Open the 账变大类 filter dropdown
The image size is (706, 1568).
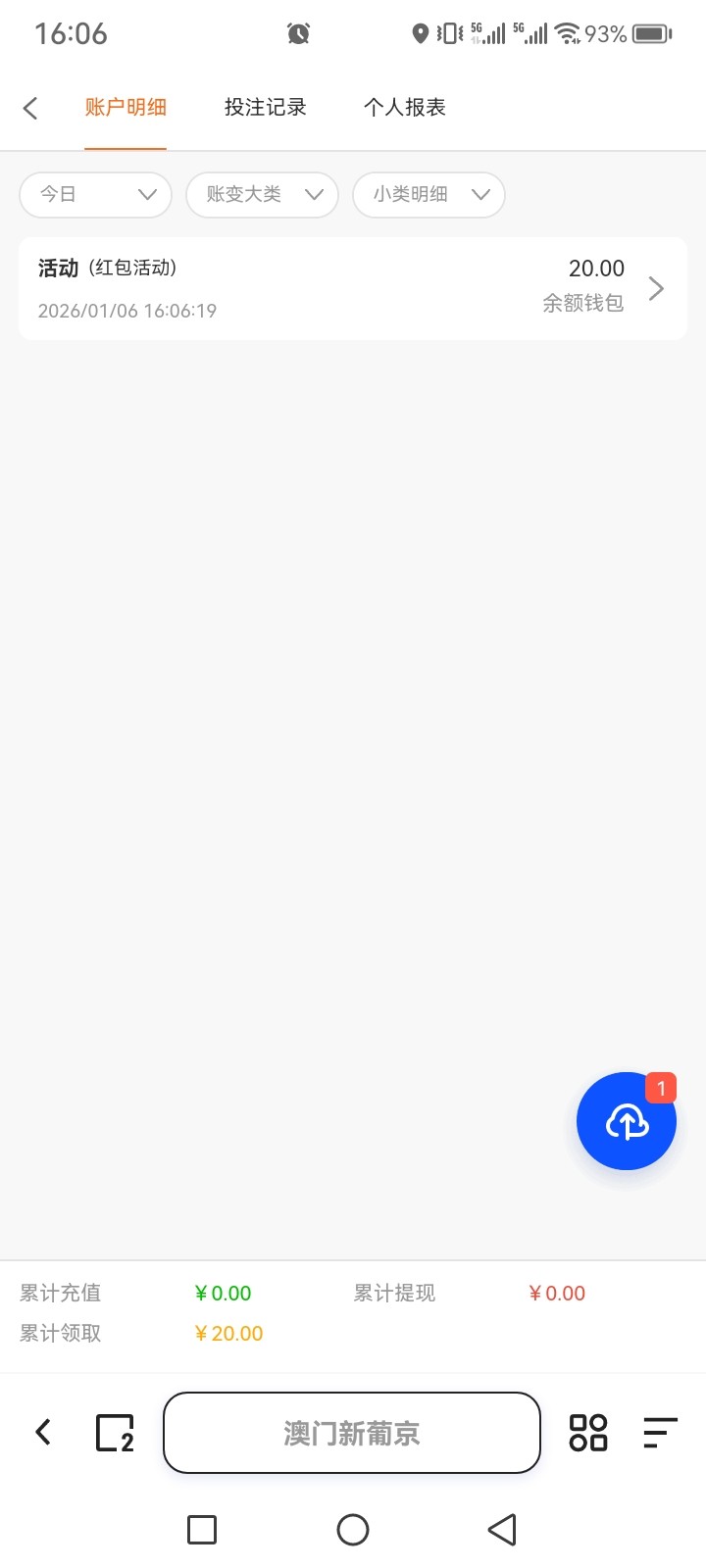(x=262, y=194)
